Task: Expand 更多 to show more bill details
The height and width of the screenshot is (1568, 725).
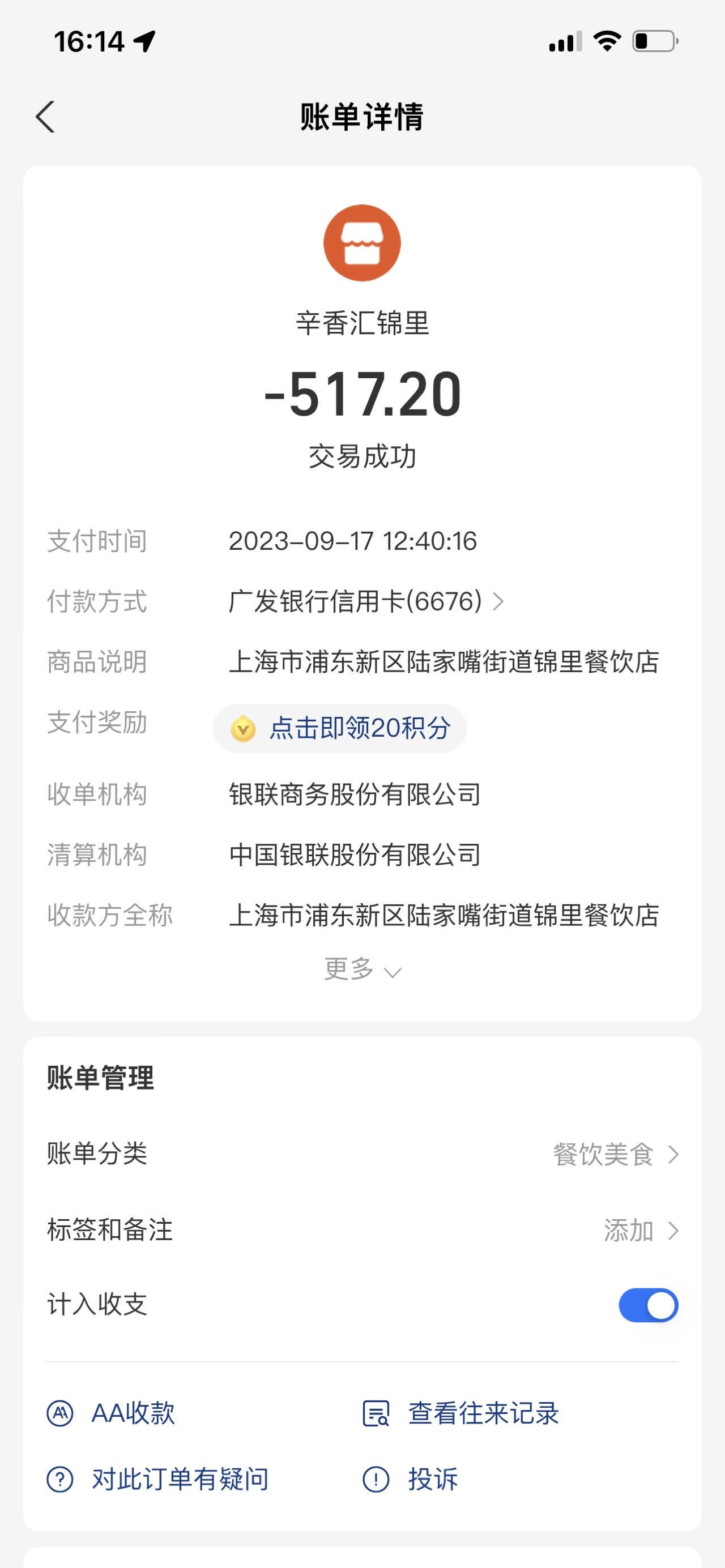Action: (362, 968)
